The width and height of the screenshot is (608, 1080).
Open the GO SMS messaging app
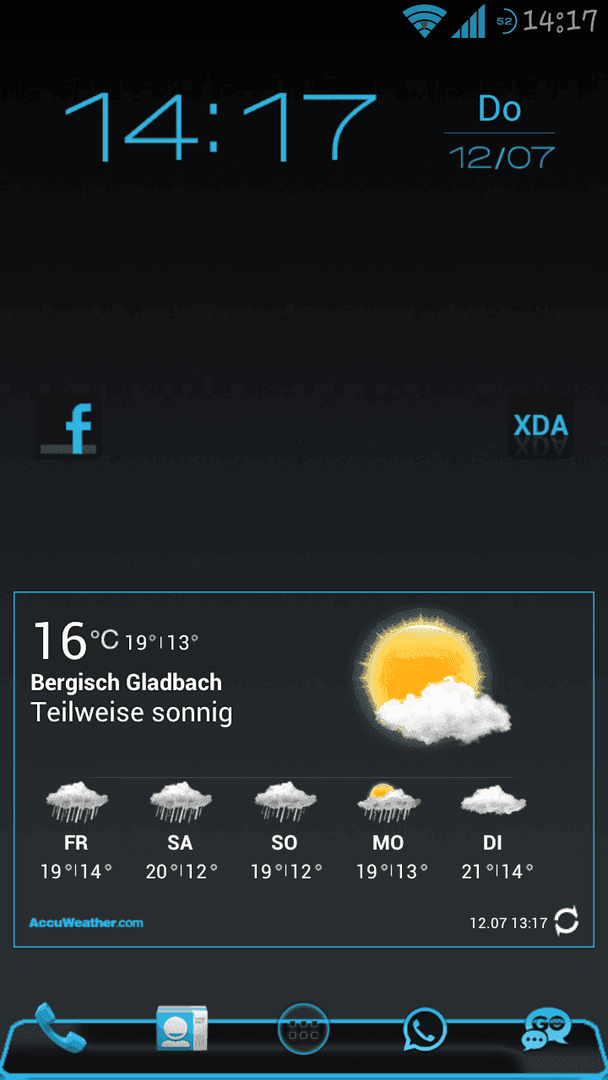(546, 1029)
